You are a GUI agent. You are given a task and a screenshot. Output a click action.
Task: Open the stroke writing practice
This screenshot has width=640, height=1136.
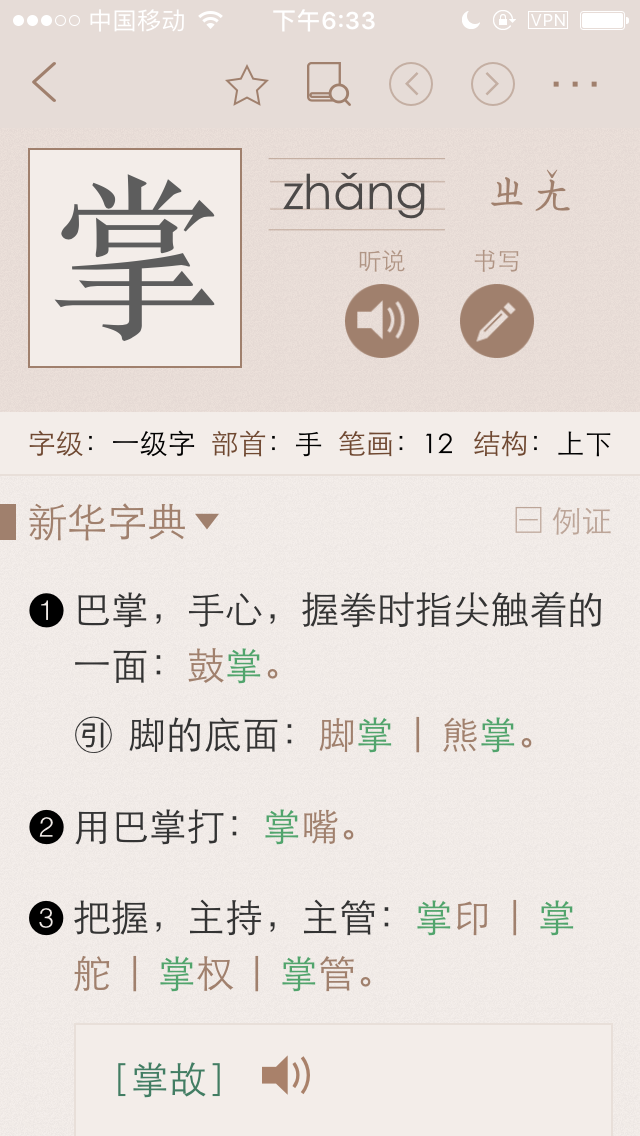(496, 321)
